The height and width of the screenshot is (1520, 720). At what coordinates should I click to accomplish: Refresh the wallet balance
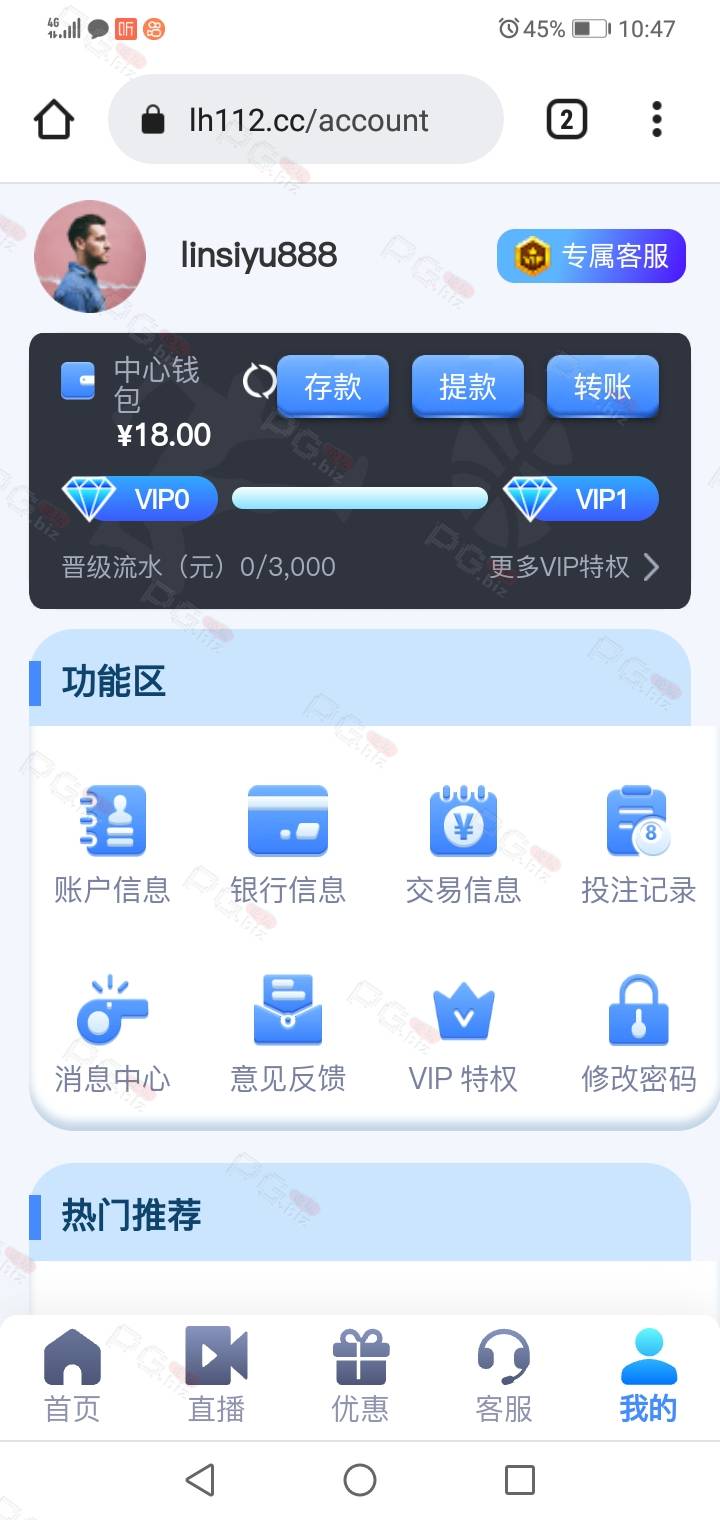point(259,382)
